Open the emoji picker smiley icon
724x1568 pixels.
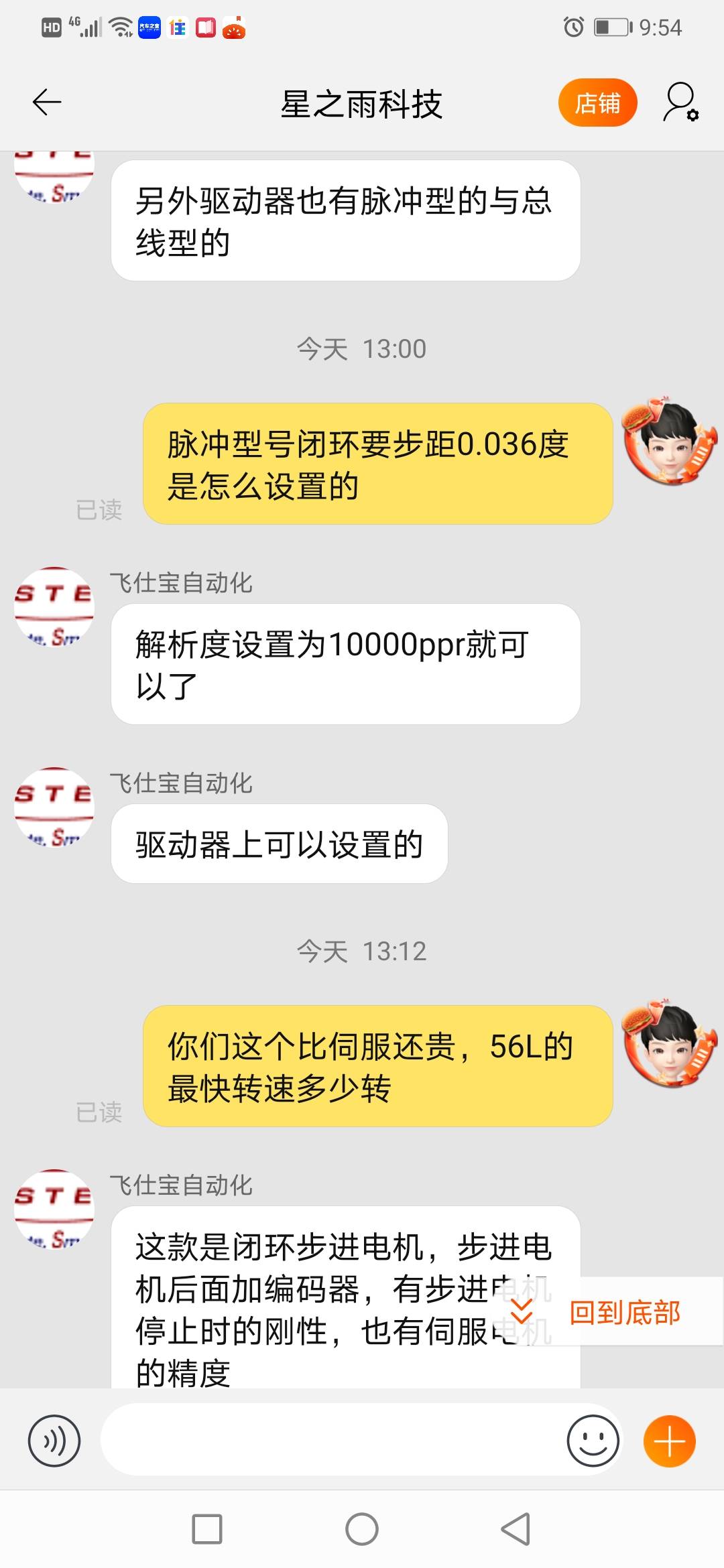[x=593, y=1441]
